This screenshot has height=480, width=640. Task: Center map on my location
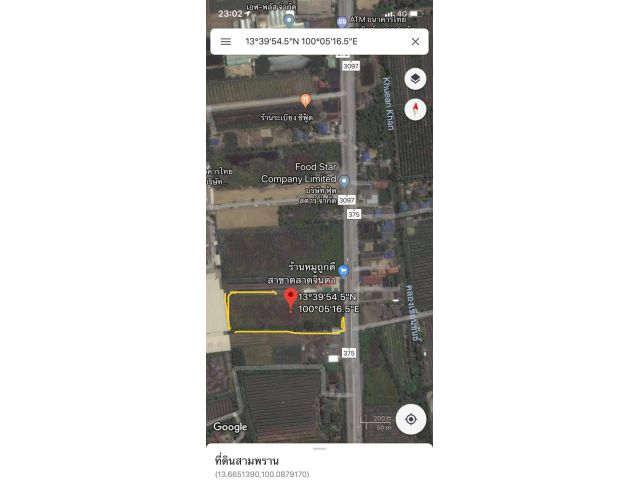pyautogui.click(x=411, y=419)
